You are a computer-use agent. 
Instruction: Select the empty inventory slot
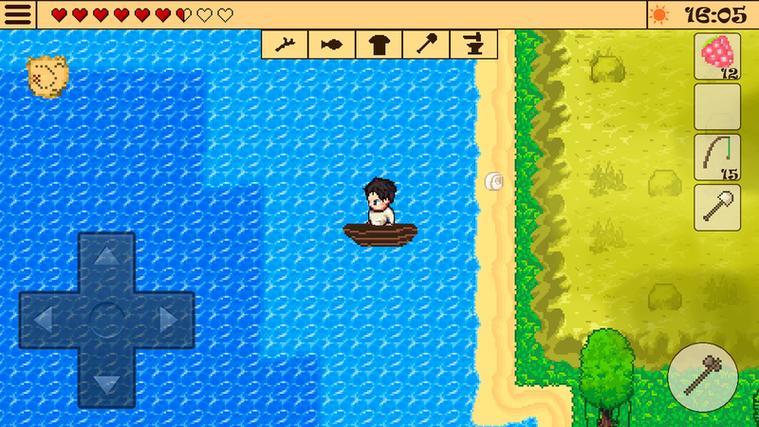coord(717,107)
